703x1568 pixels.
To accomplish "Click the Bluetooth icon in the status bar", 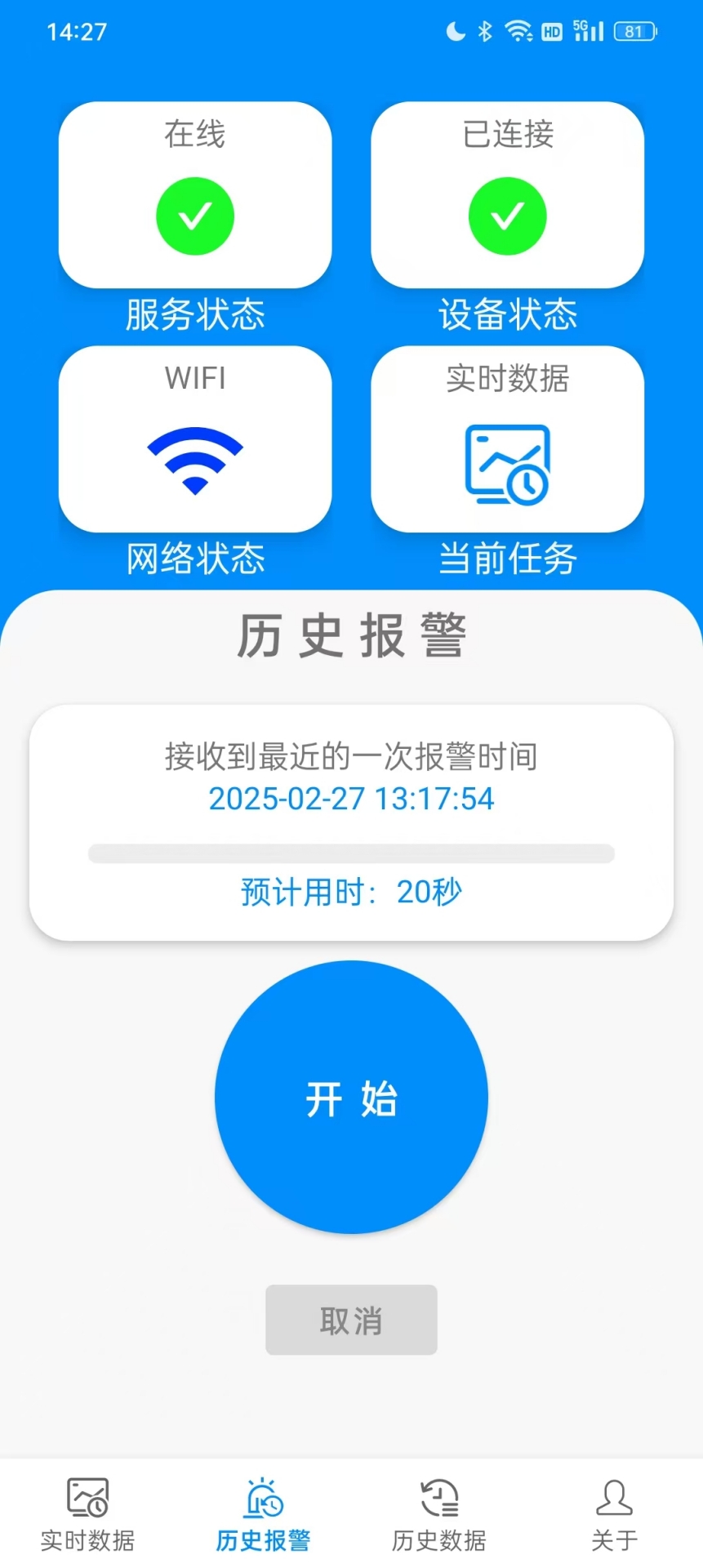I will (x=485, y=31).
